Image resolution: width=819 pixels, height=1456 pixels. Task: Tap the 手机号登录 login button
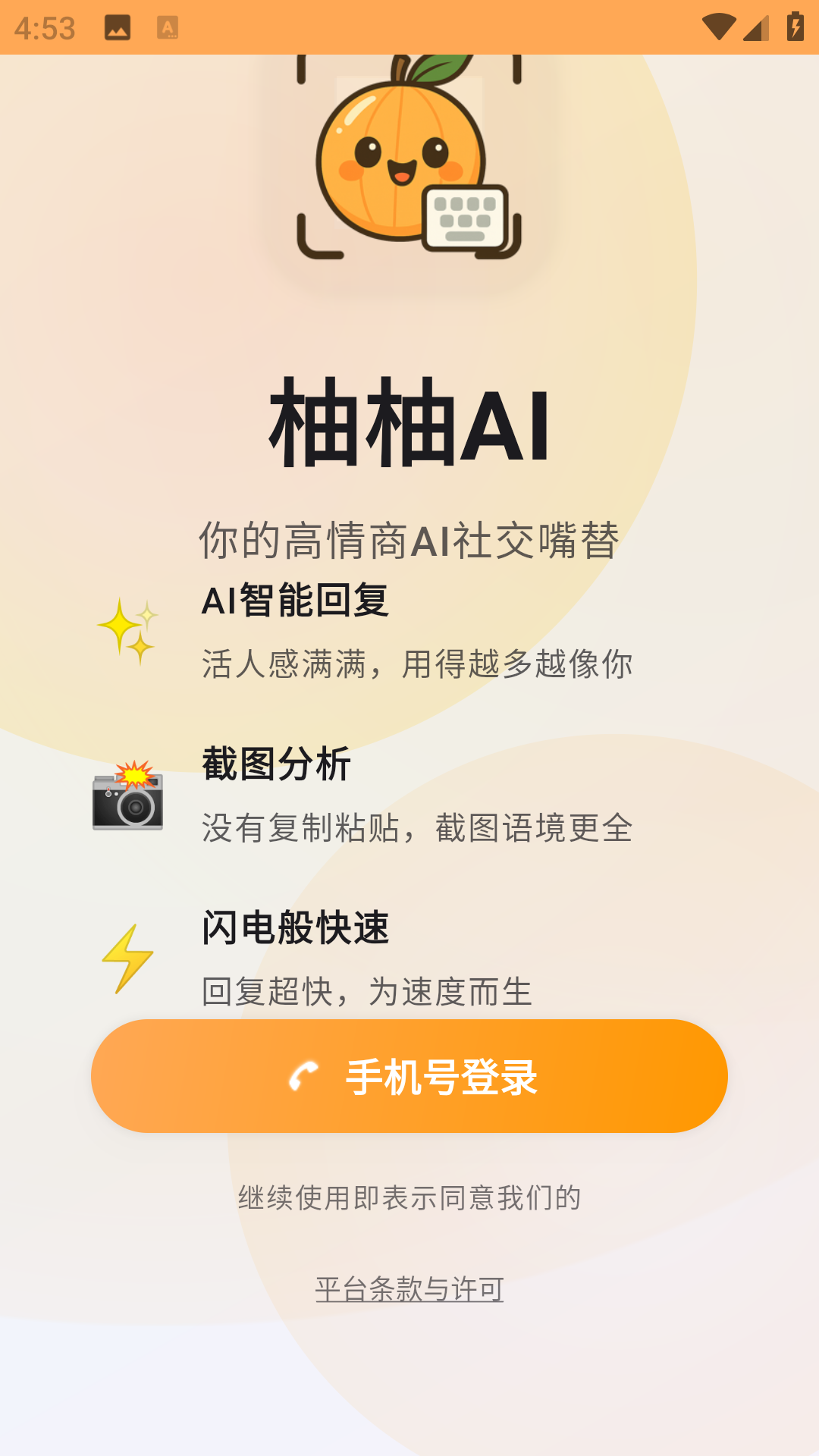[x=409, y=1077]
